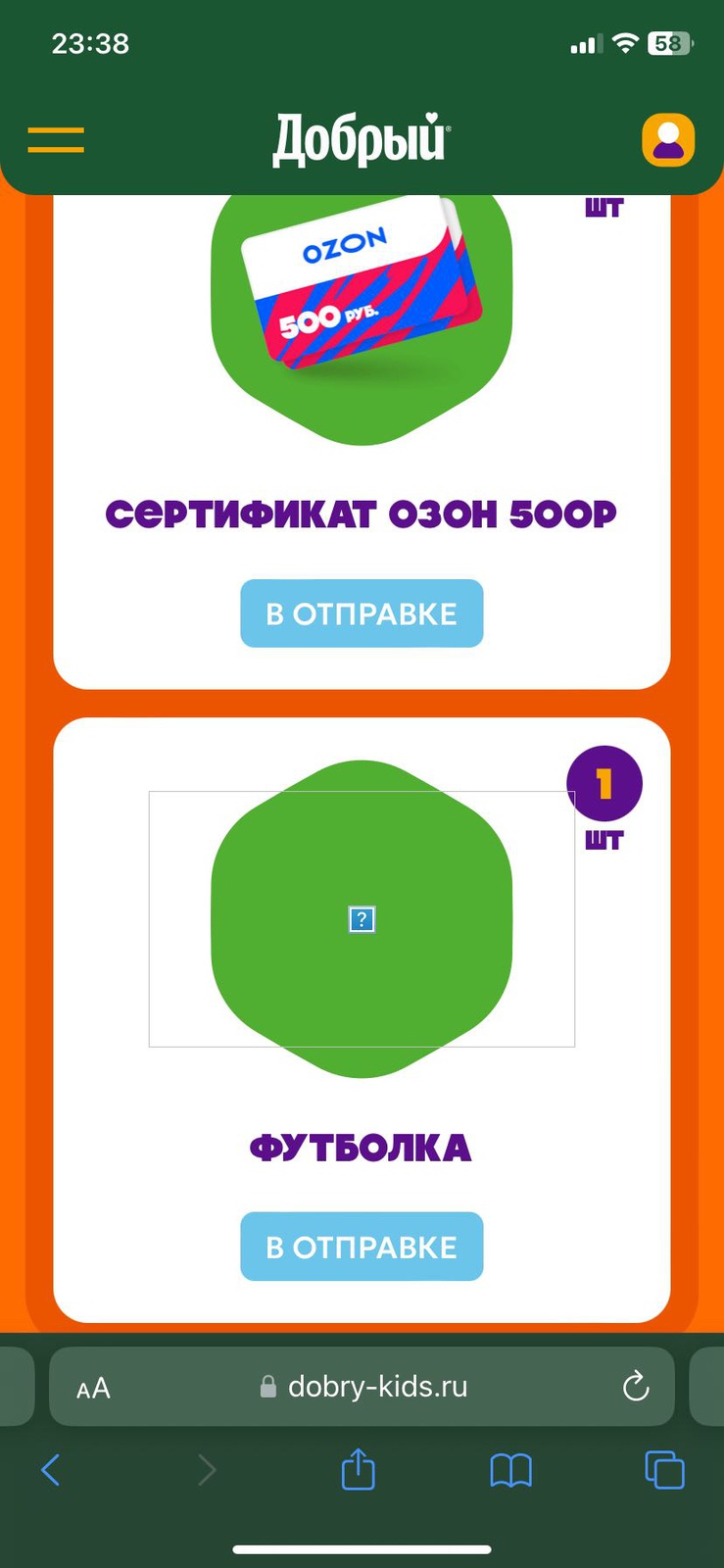The image size is (724, 1568).
Task: Show all open tabs
Action: [664, 1469]
